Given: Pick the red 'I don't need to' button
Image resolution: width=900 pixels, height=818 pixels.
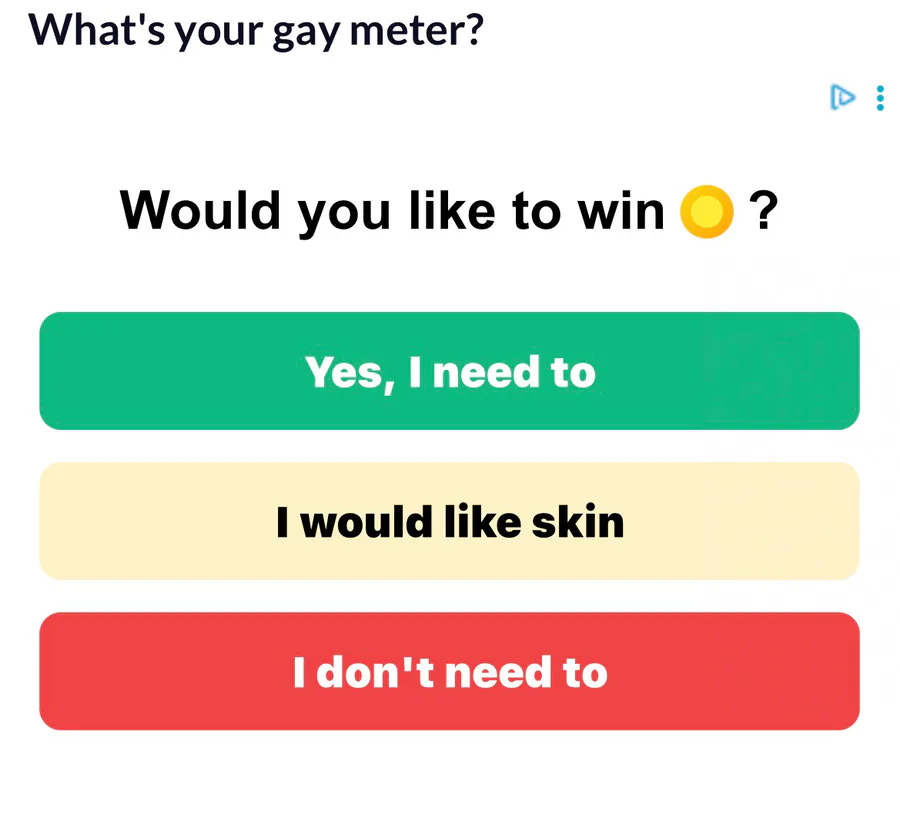Looking at the screenshot, I should (x=449, y=671).
